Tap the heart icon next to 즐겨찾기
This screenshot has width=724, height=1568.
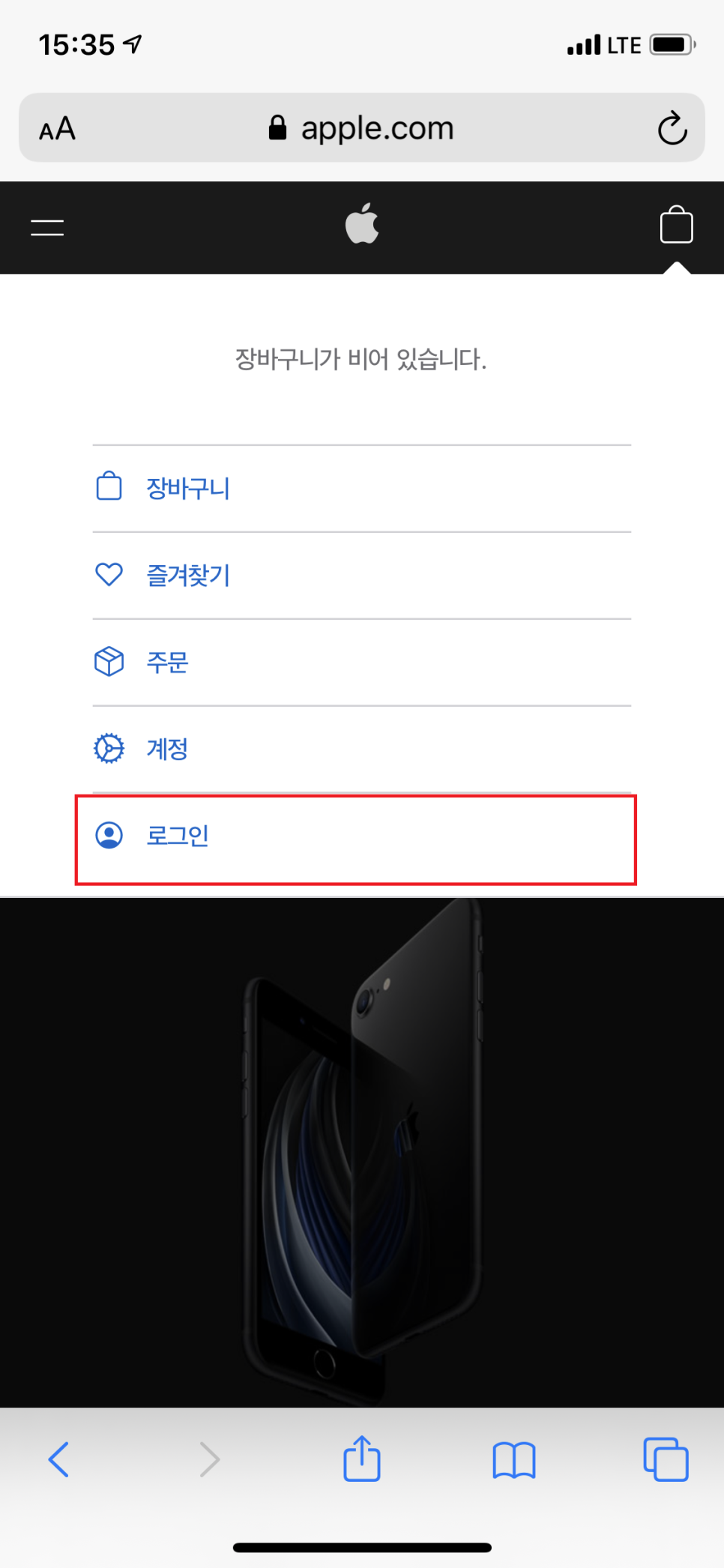click(x=109, y=574)
